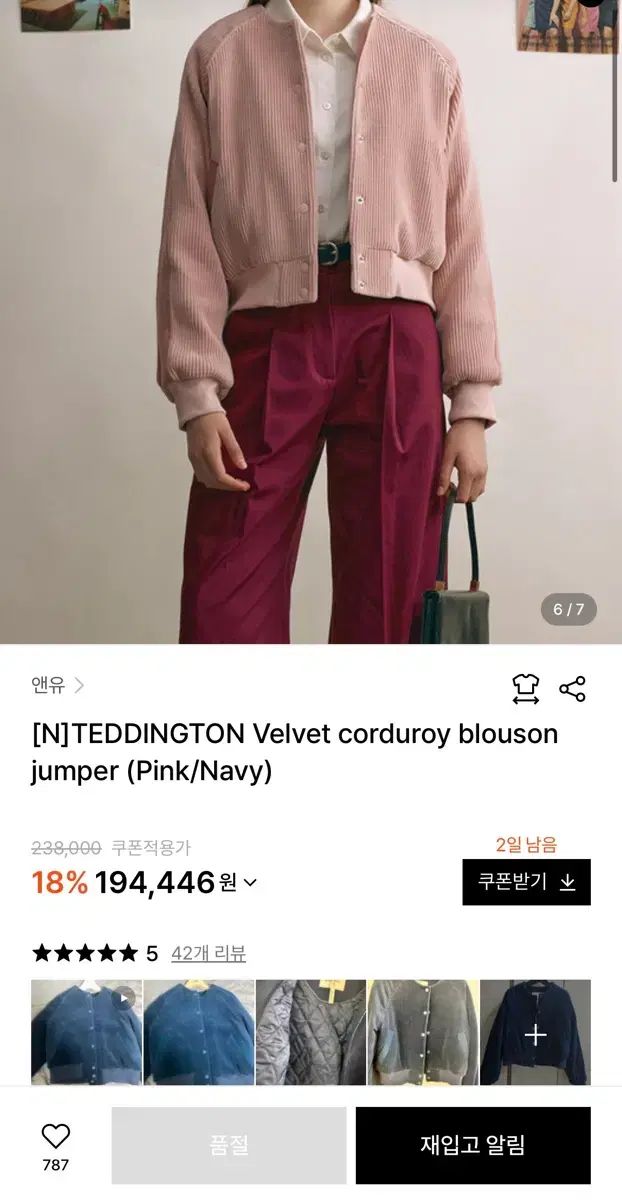This screenshot has height=1200, width=622.
Task: Open the gray jacket review photo
Action: tap(423, 1031)
